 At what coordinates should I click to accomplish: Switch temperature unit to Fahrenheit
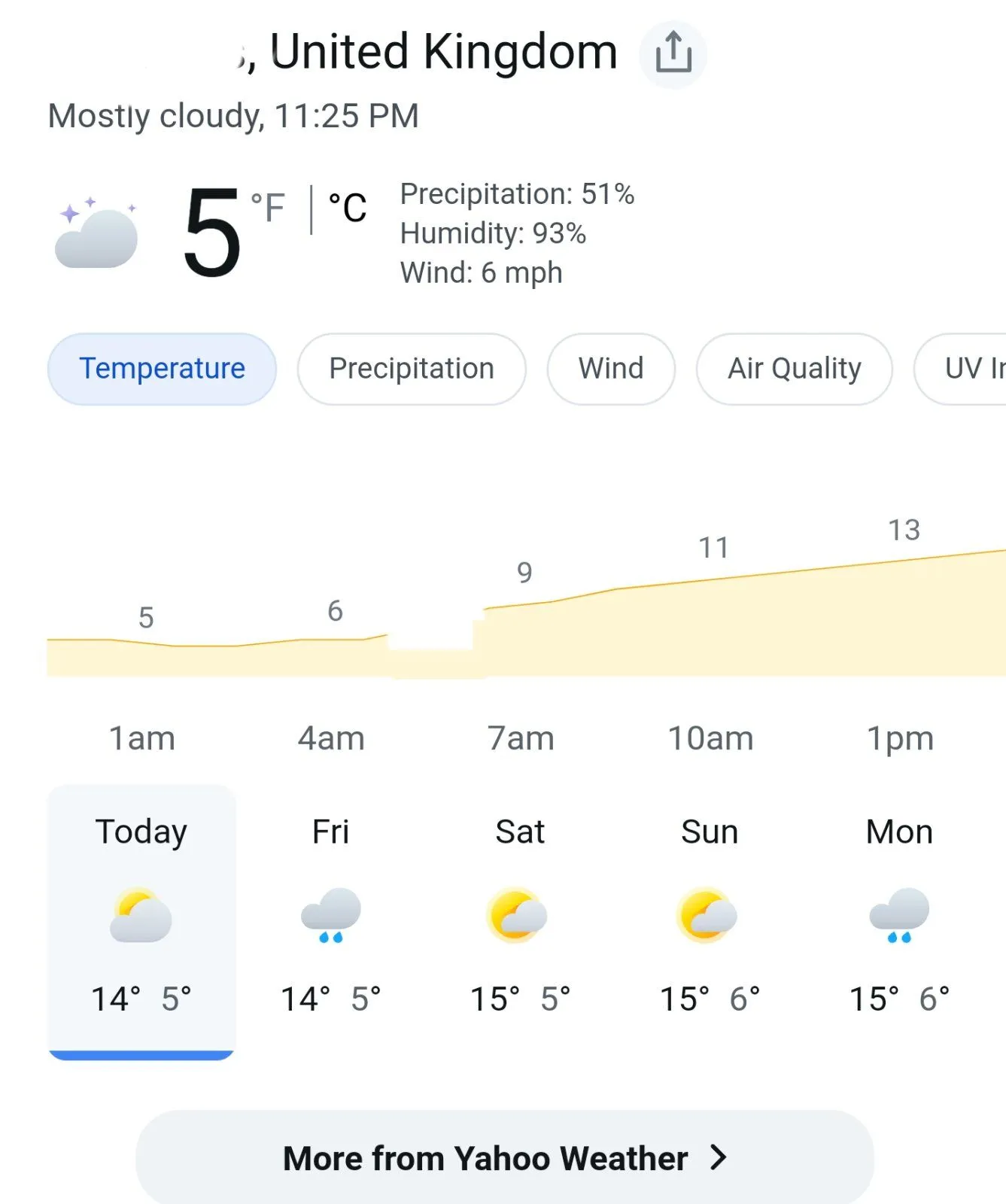point(269,207)
